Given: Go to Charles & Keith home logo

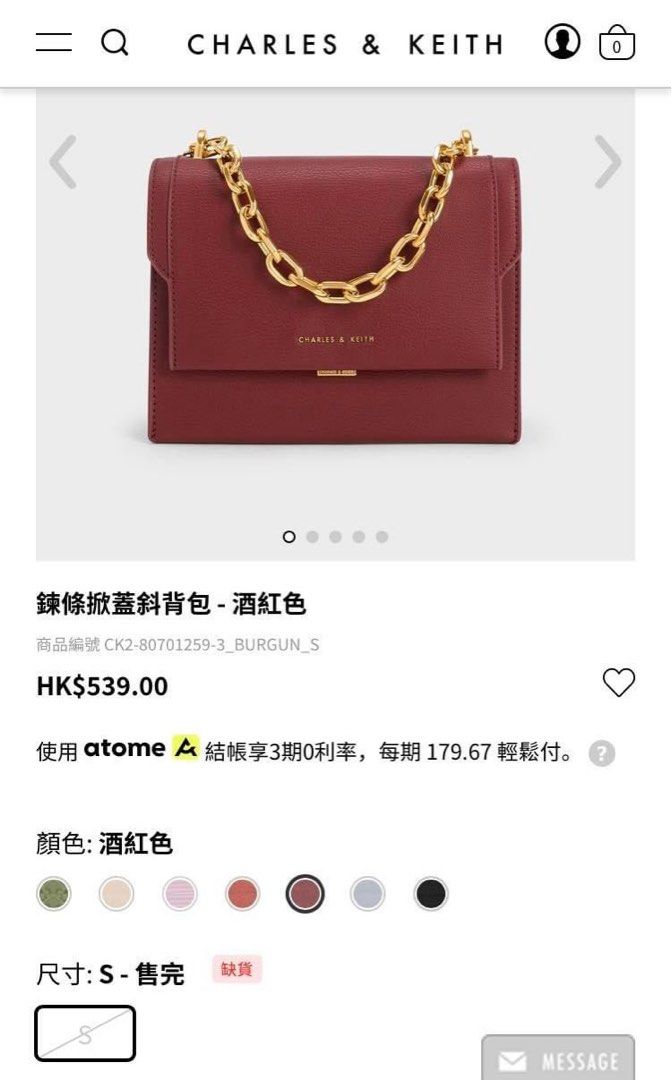Looking at the screenshot, I should pyautogui.click(x=345, y=44).
